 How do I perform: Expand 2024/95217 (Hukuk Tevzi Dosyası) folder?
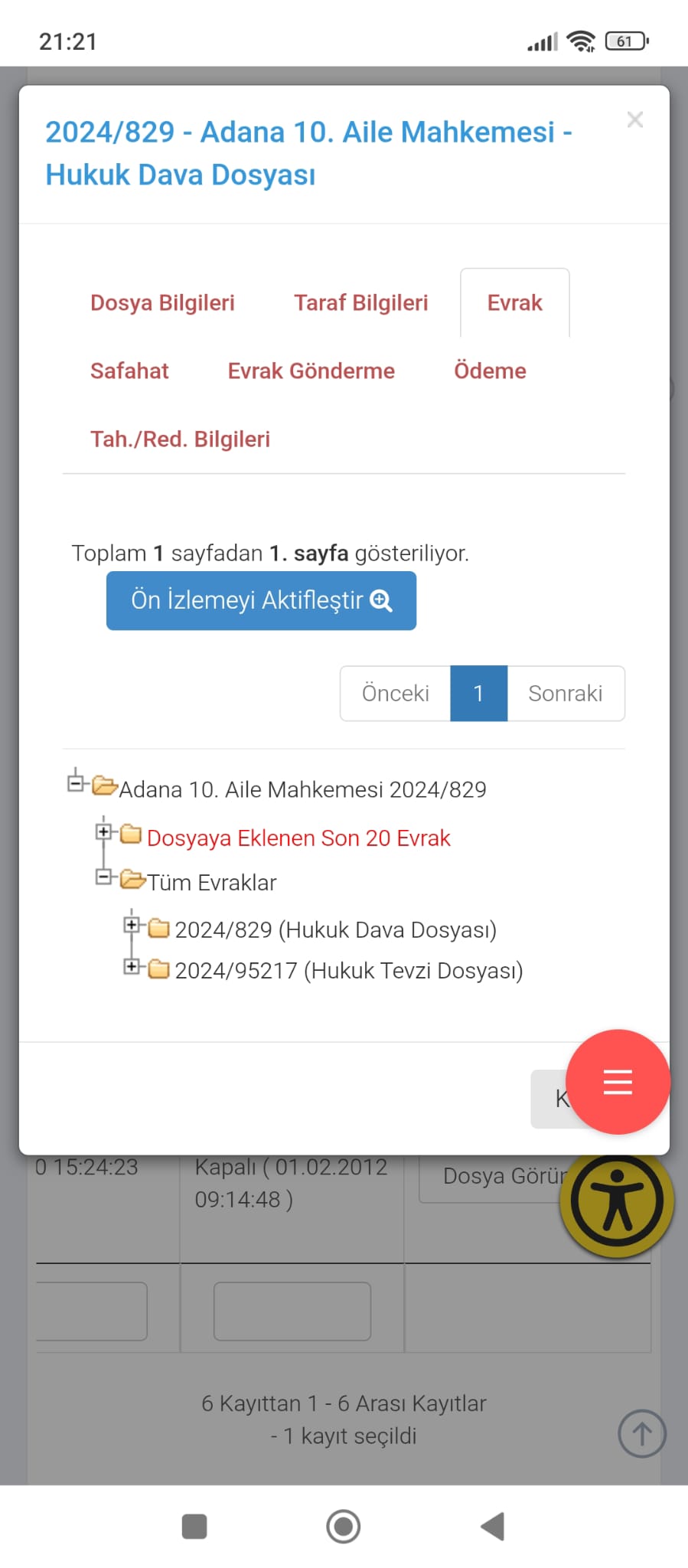(132, 966)
